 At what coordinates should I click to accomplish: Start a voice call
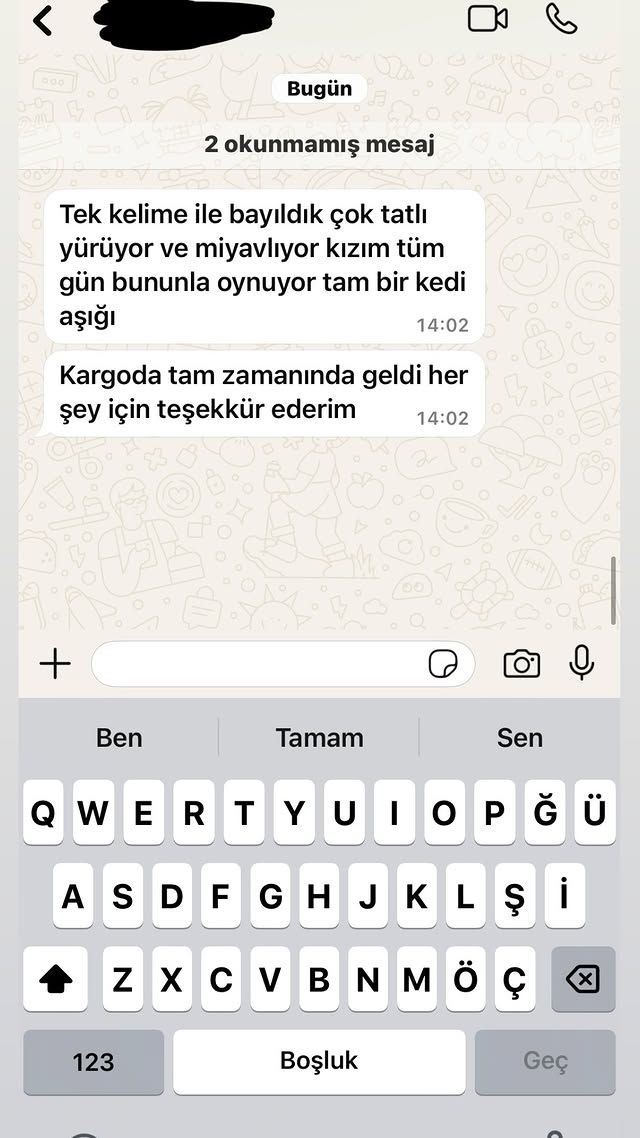pos(561,18)
